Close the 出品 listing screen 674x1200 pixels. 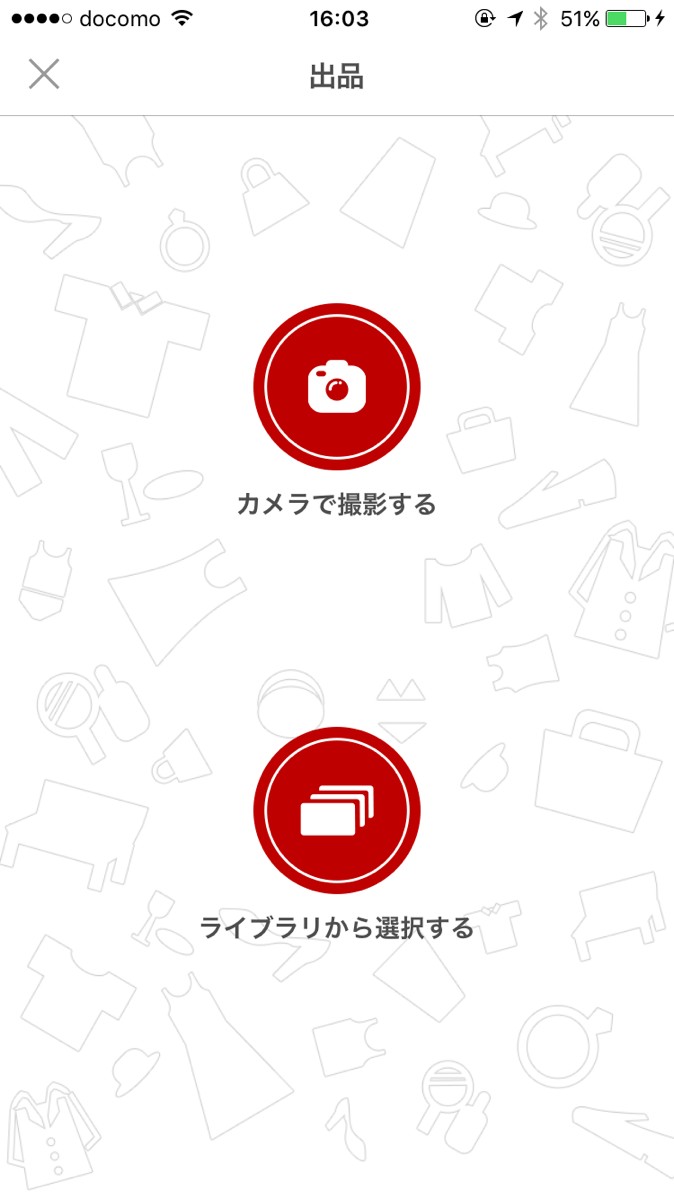point(44,75)
